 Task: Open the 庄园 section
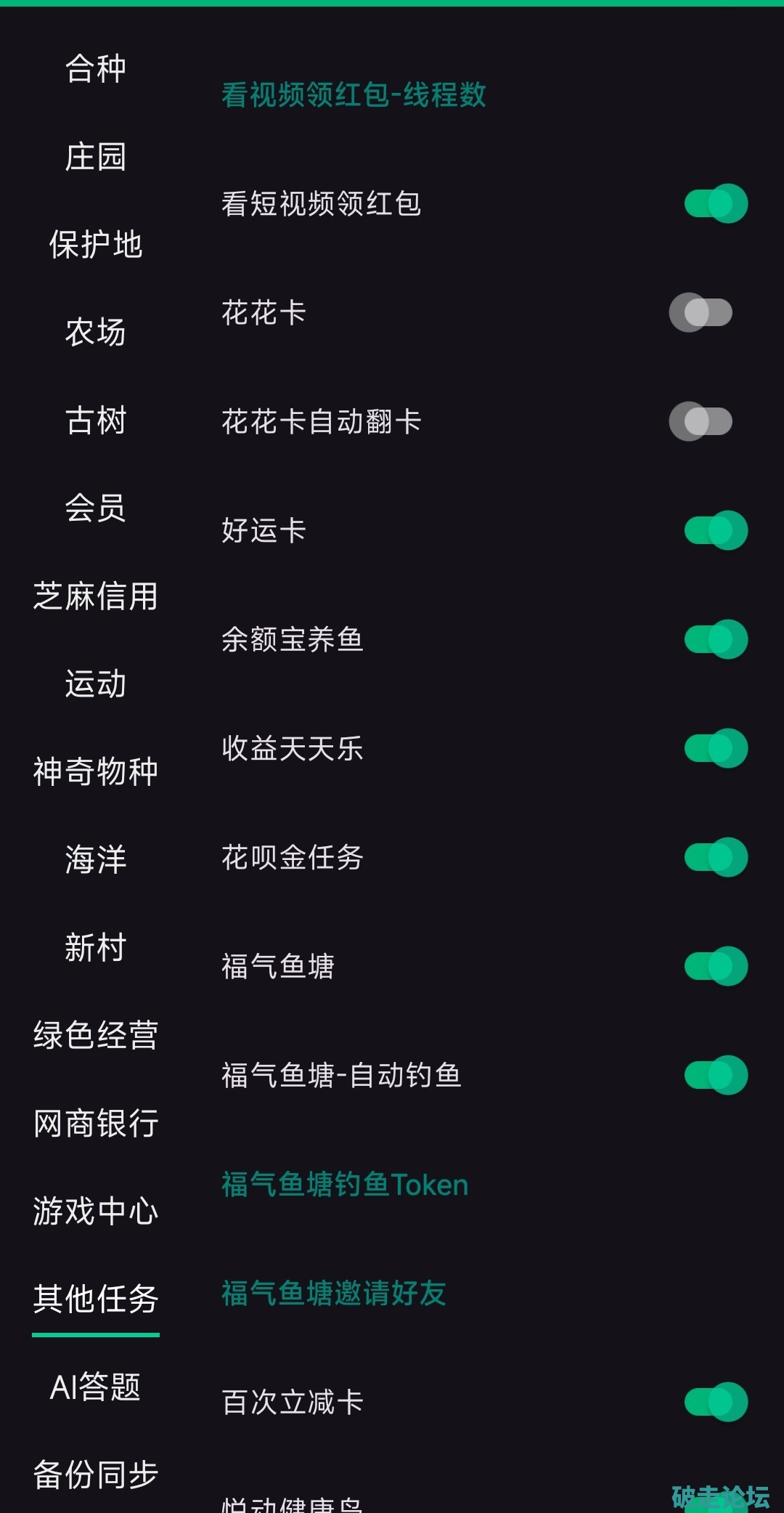click(95, 157)
